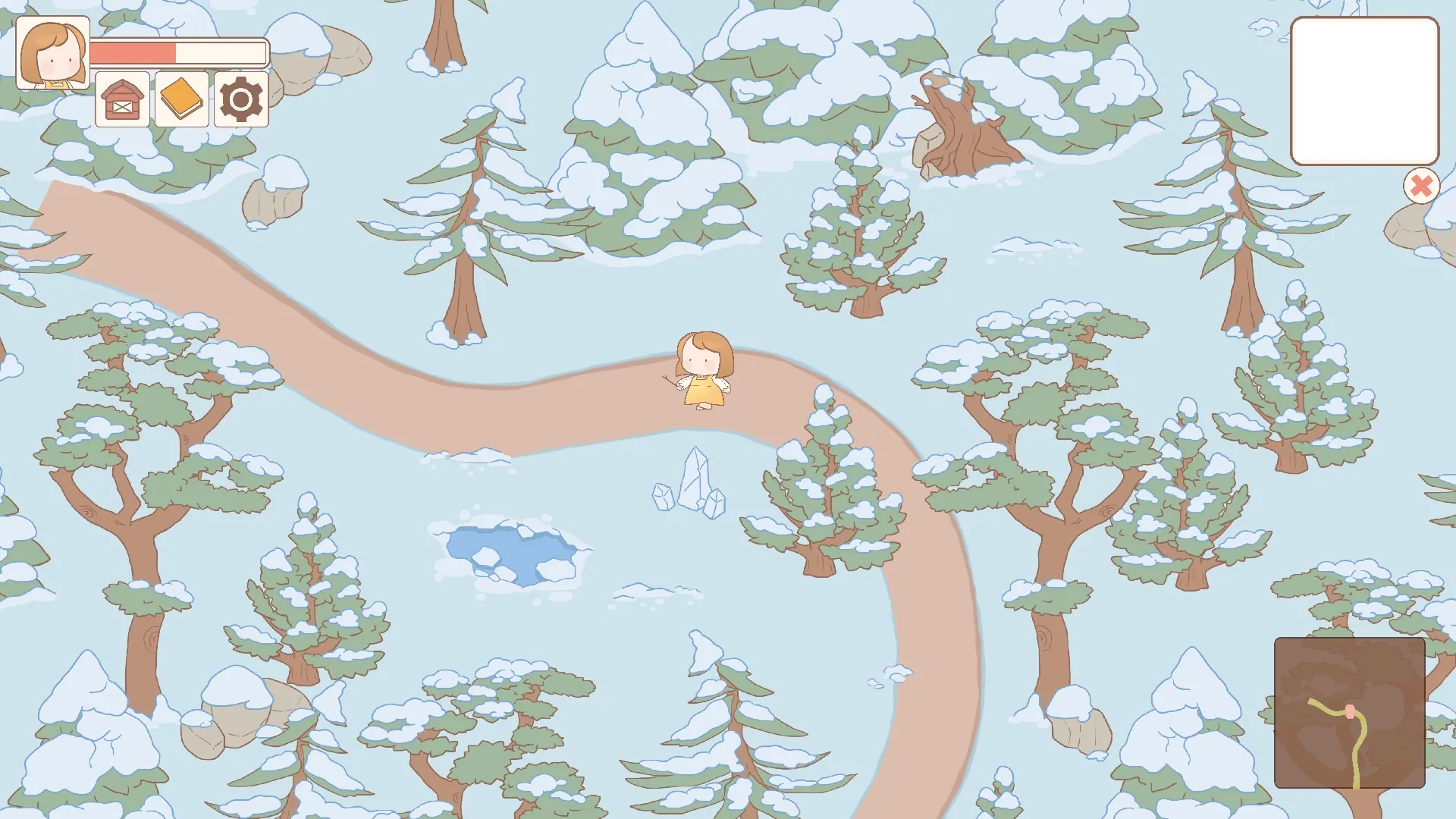Image resolution: width=1456 pixels, height=819 pixels.
Task: Close the white panel with red X
Action: point(1421,186)
